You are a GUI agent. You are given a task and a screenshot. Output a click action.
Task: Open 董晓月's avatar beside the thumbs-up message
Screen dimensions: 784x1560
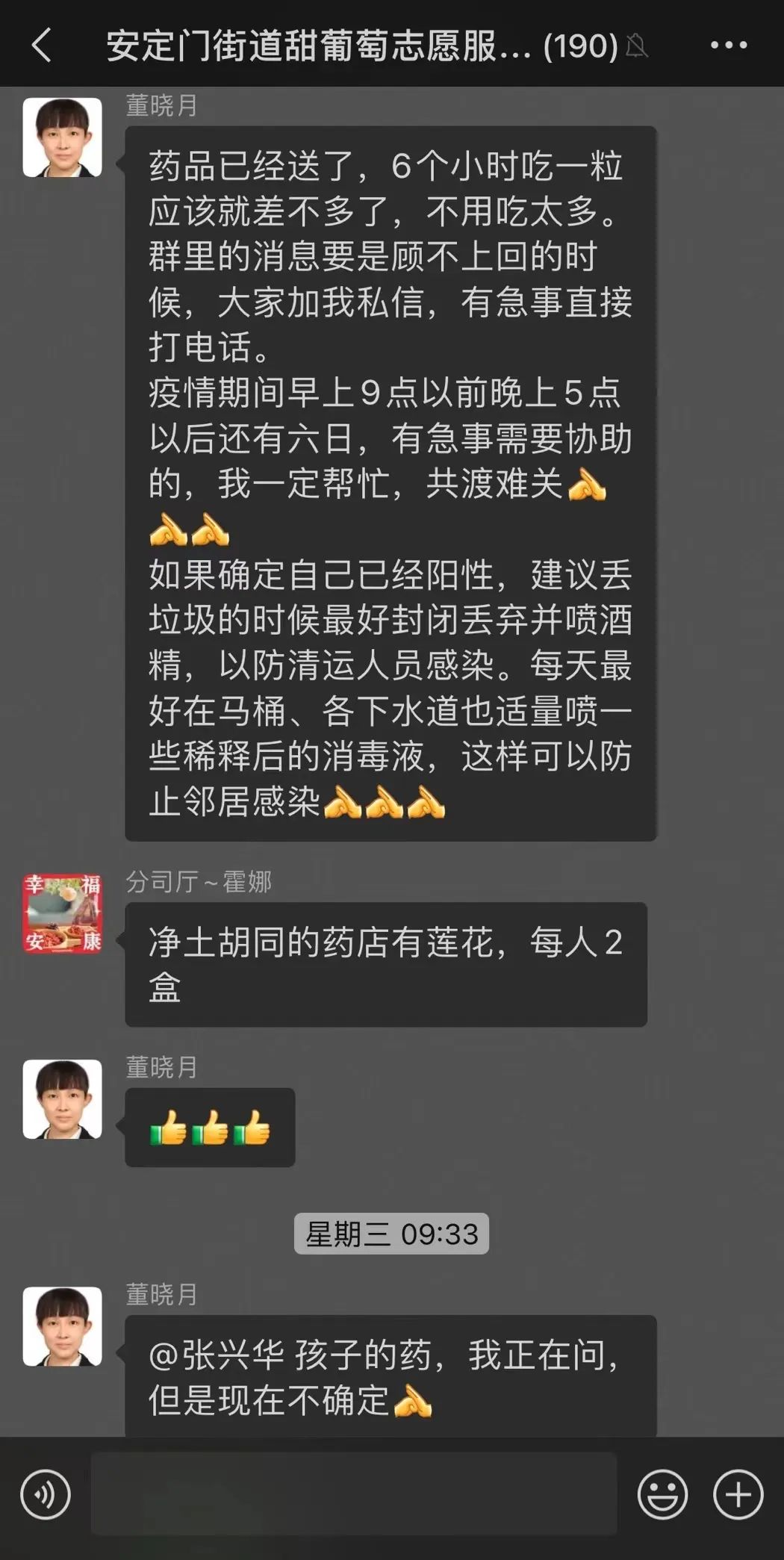(63, 1098)
